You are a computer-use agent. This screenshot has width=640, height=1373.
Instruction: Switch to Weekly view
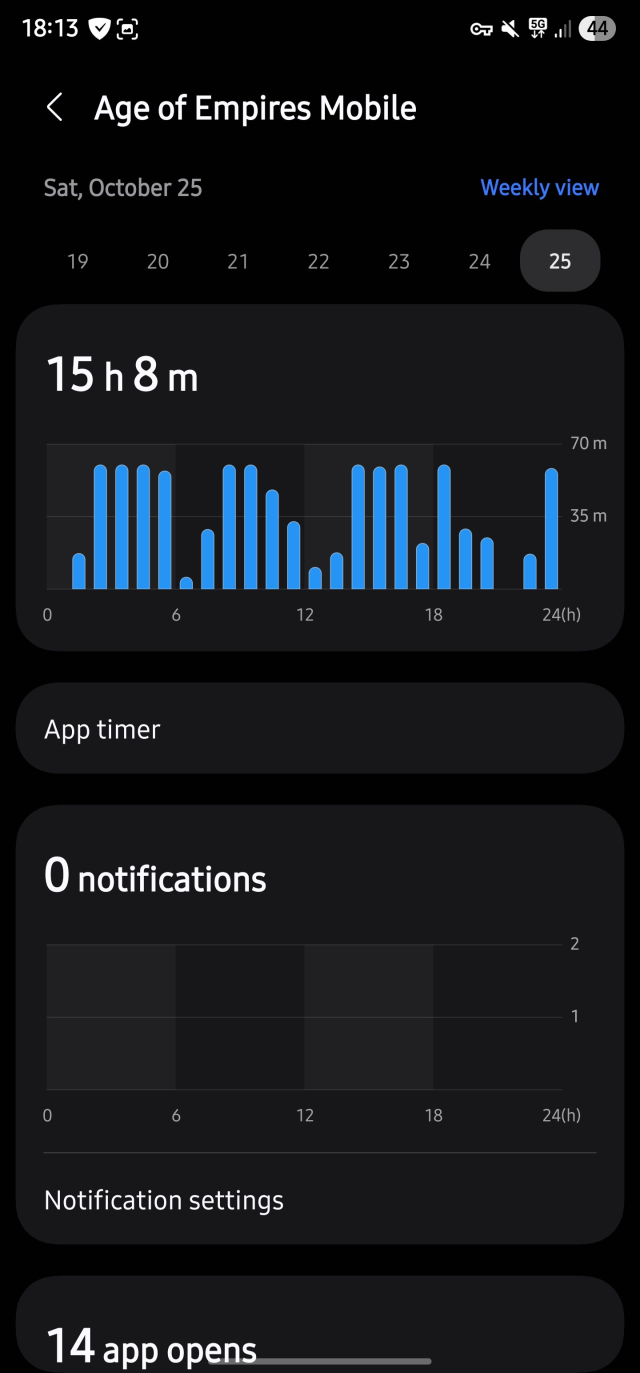539,188
